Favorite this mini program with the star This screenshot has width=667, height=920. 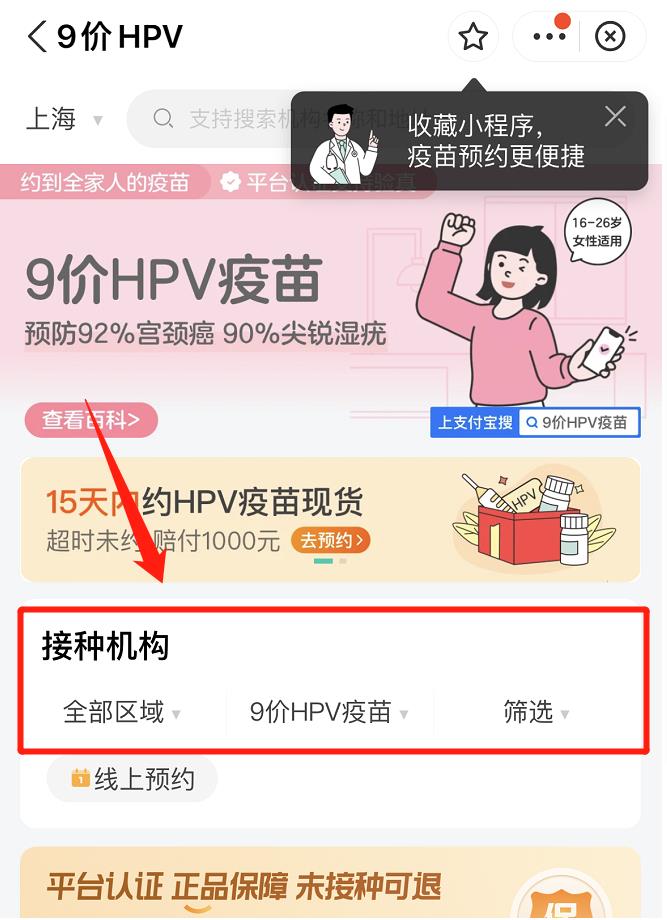pyautogui.click(x=472, y=38)
